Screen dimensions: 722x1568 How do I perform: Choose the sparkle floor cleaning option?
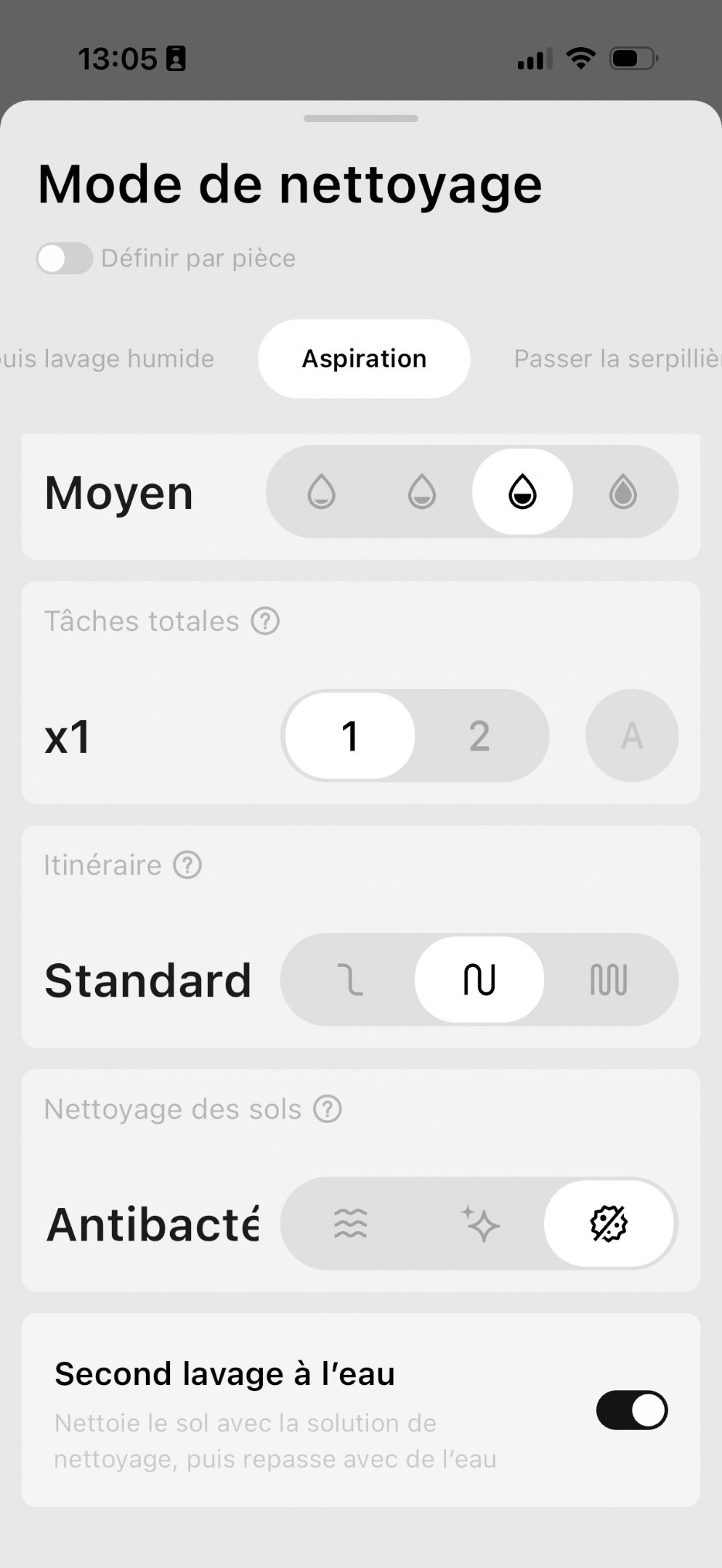coord(479,1223)
